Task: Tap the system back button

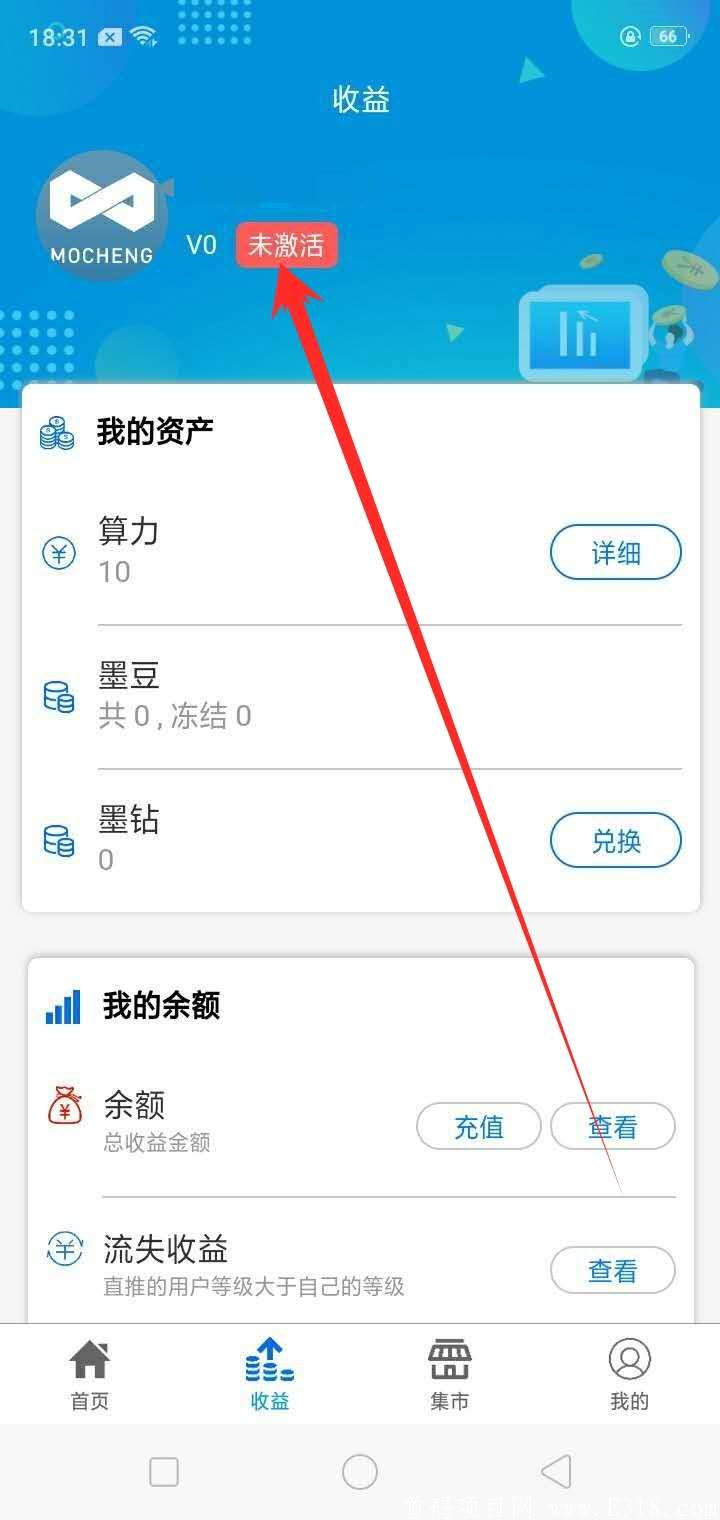Action: pyautogui.click(x=556, y=1471)
